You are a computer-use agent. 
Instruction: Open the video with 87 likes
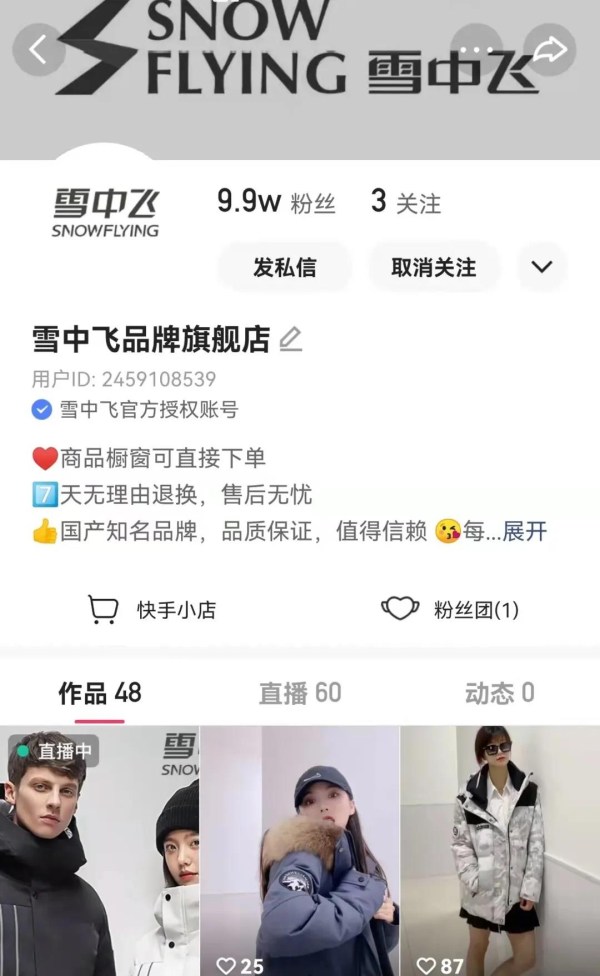pos(500,850)
